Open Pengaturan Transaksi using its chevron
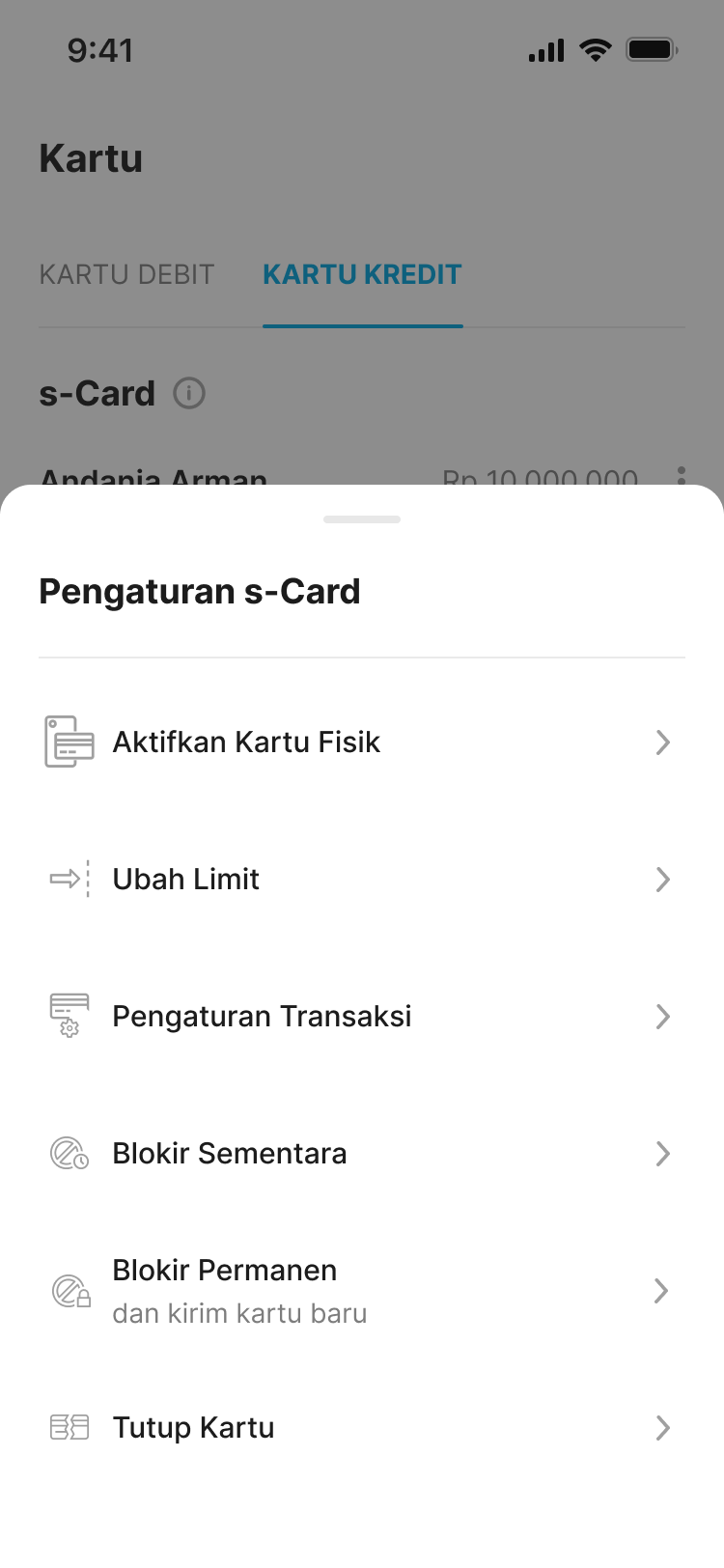 tap(663, 1016)
